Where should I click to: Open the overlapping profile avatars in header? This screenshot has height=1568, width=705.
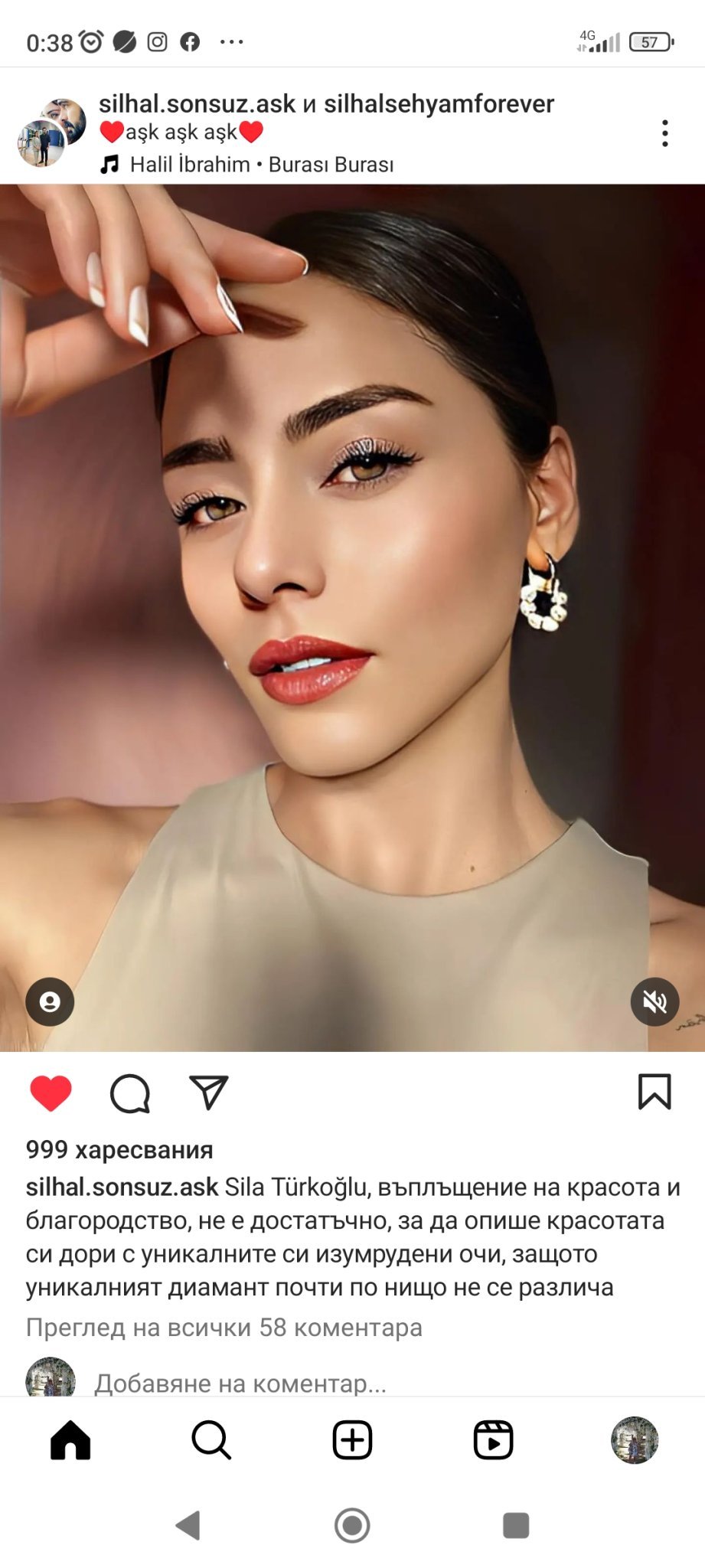(x=52, y=132)
